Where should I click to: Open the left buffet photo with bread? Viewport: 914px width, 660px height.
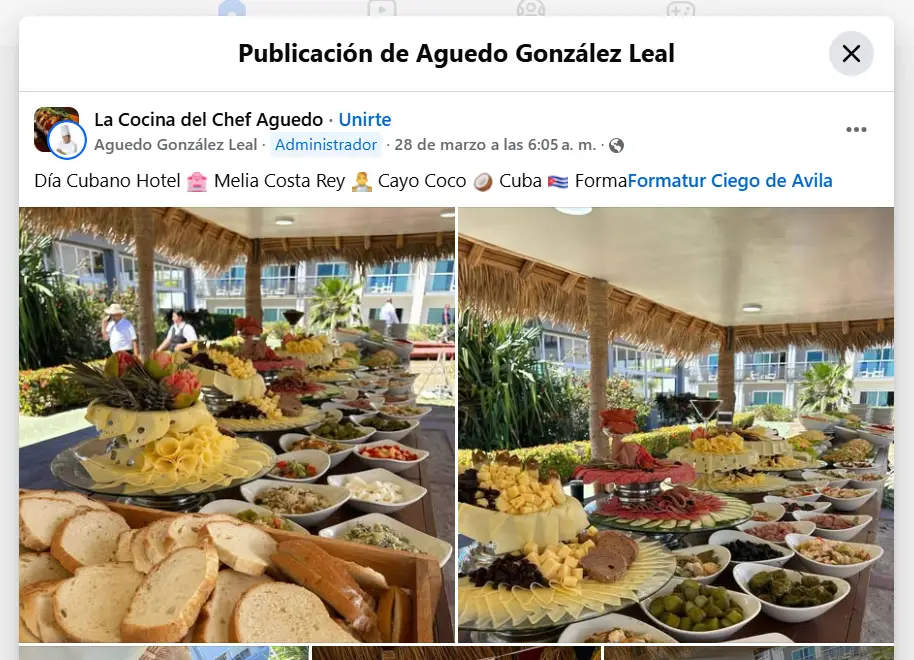(236, 425)
